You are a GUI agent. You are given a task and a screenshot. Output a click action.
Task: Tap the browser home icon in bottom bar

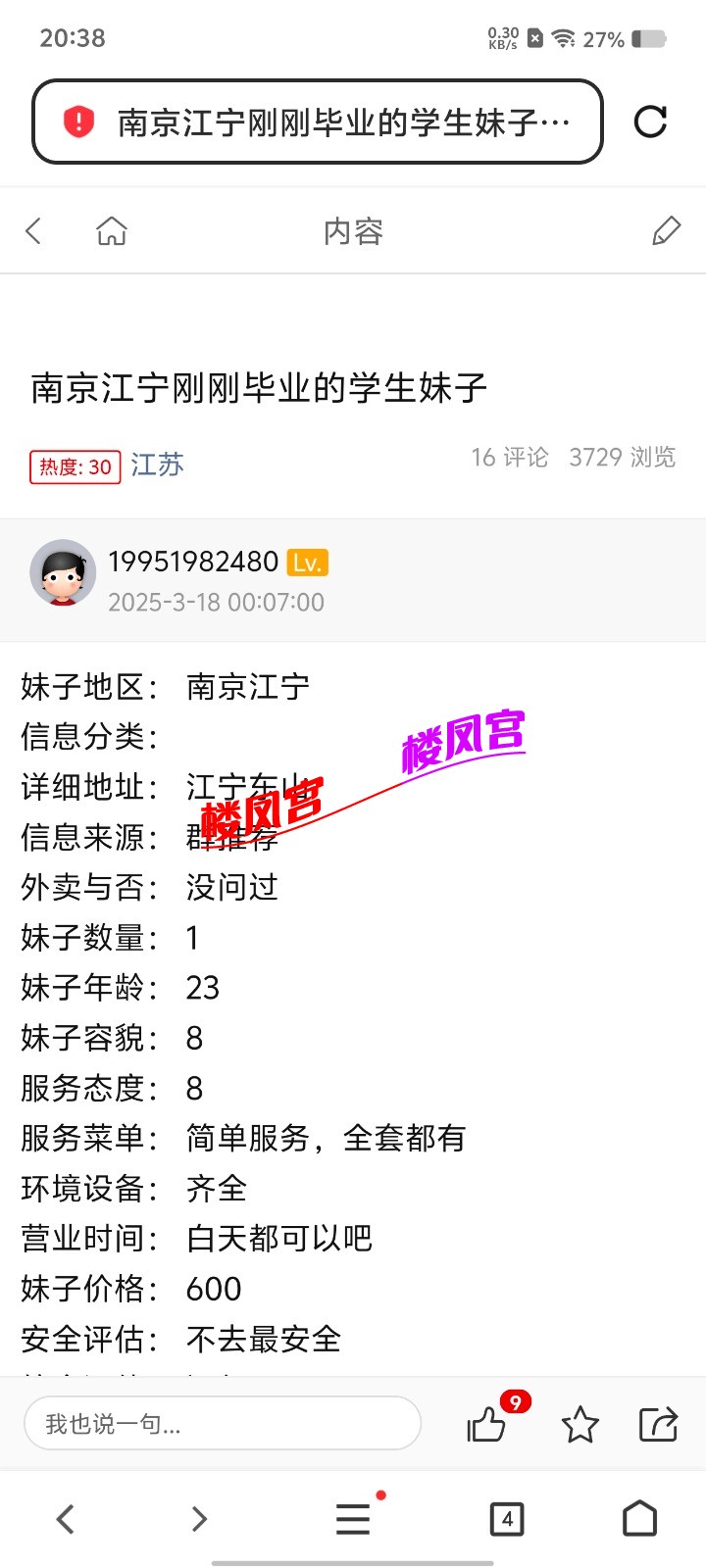tap(639, 1518)
